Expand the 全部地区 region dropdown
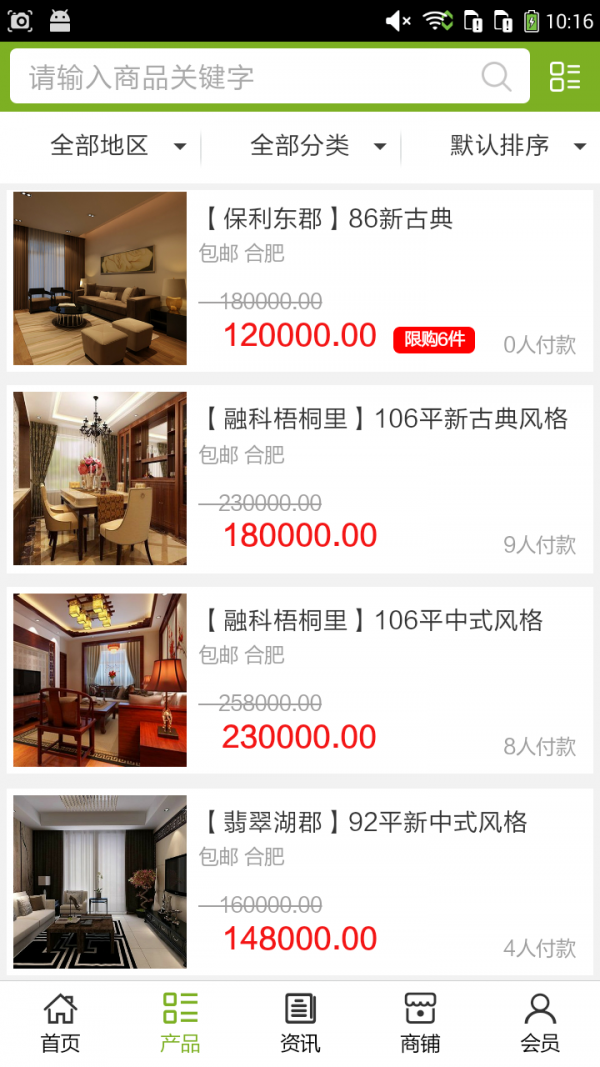Viewport: 600px width, 1067px height. point(118,146)
